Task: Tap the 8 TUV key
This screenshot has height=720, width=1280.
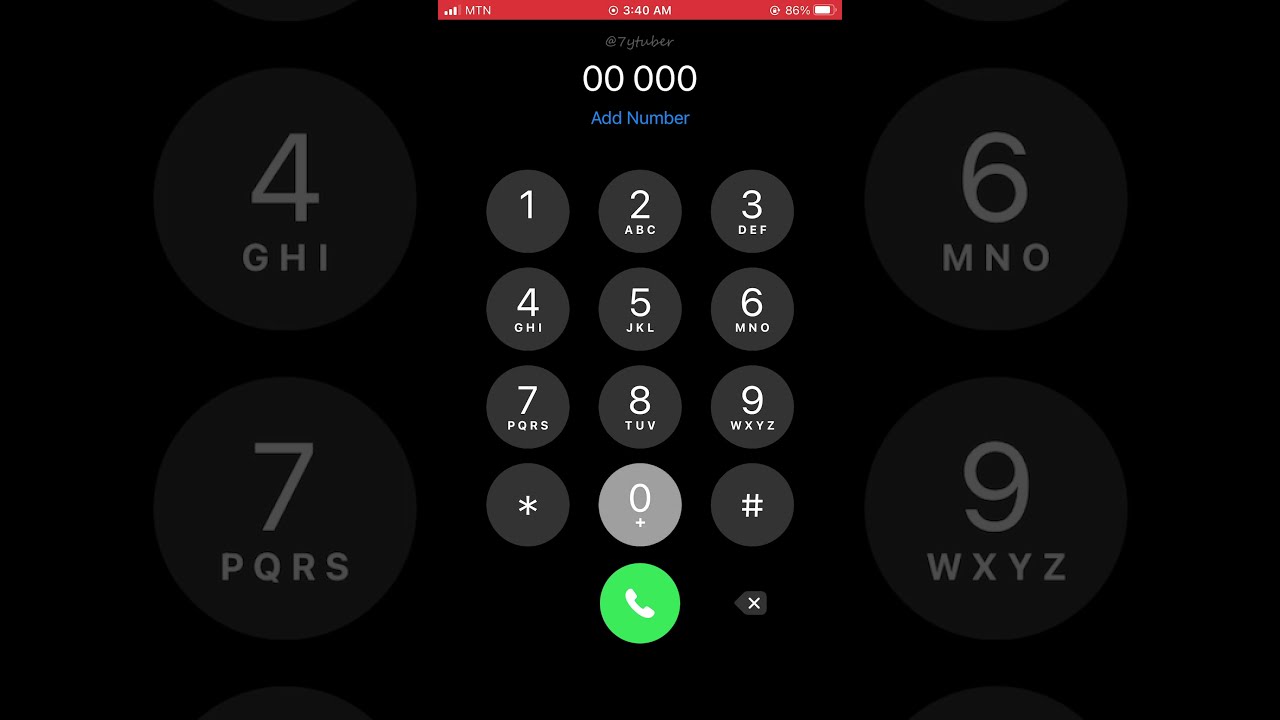Action: (x=640, y=407)
